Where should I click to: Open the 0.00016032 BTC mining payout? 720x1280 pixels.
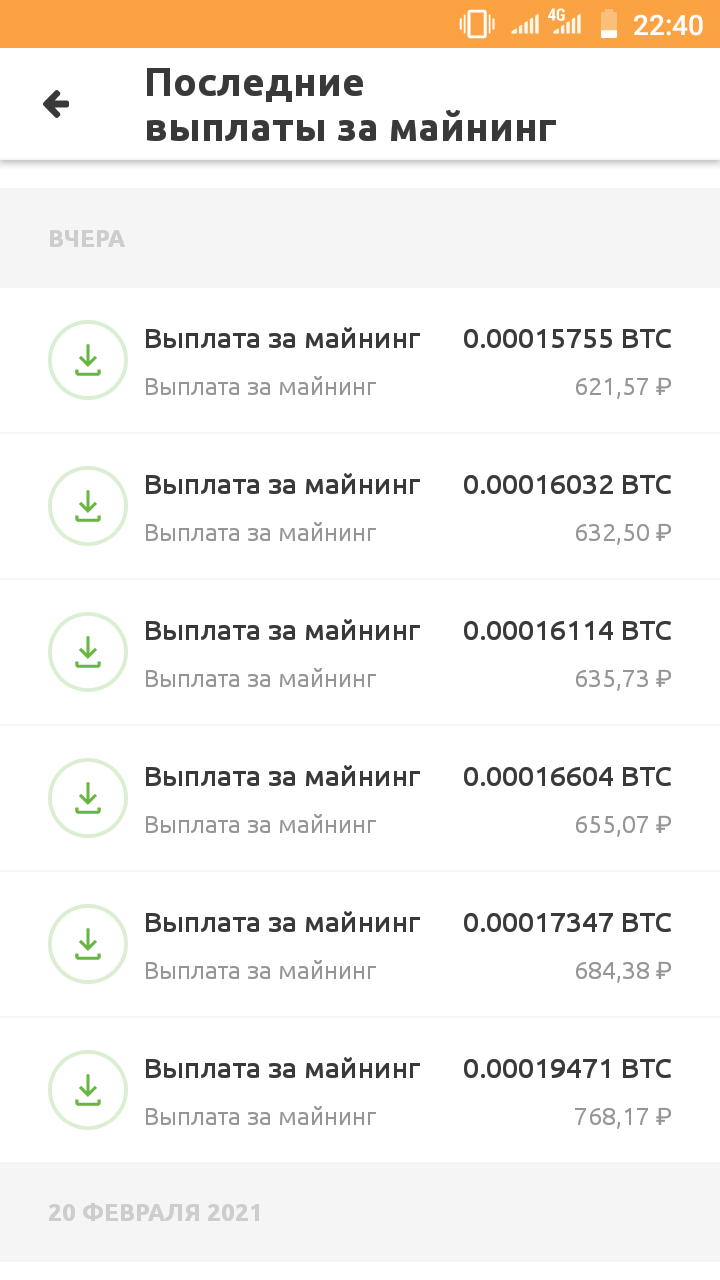click(360, 507)
